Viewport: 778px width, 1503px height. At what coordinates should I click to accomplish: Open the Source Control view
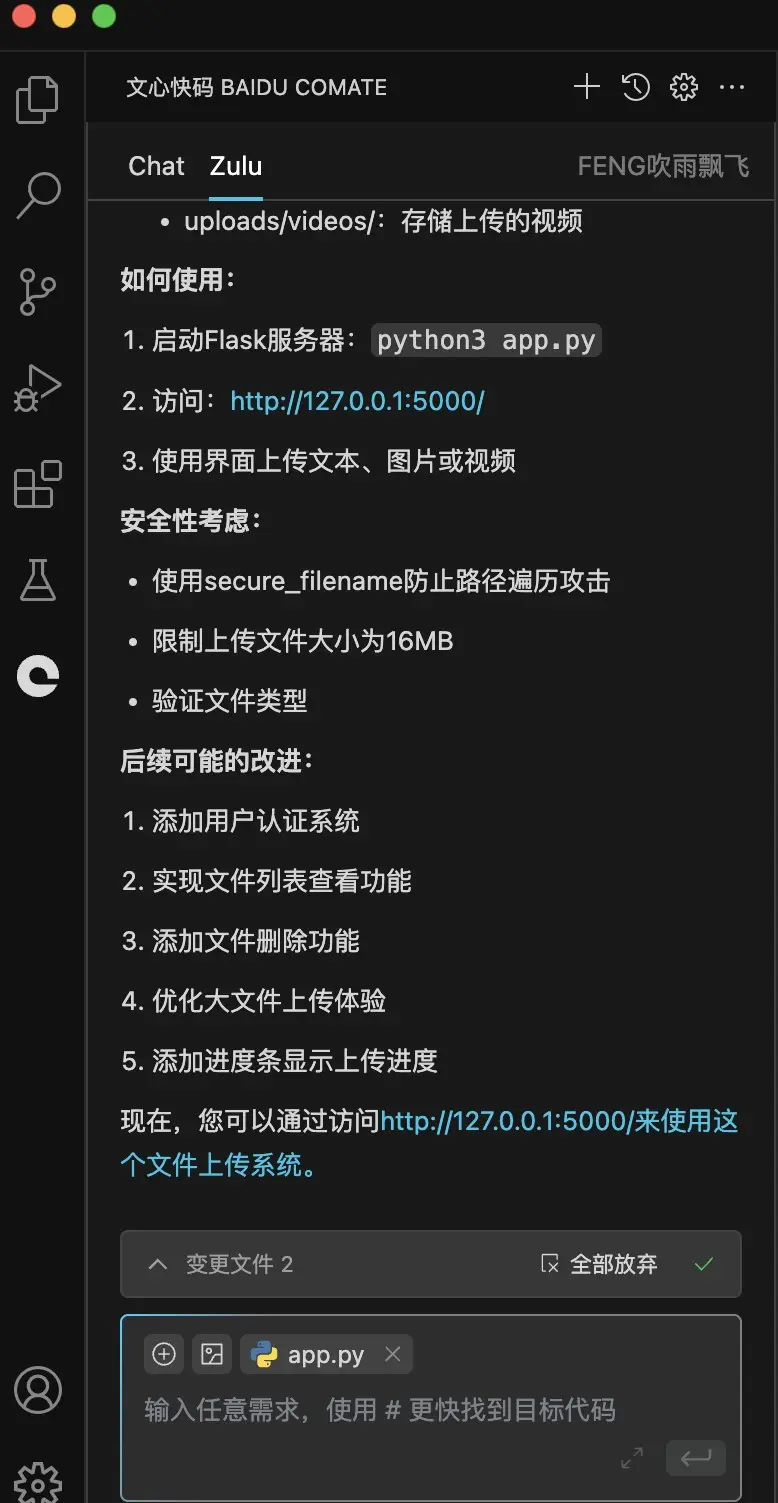click(37, 292)
